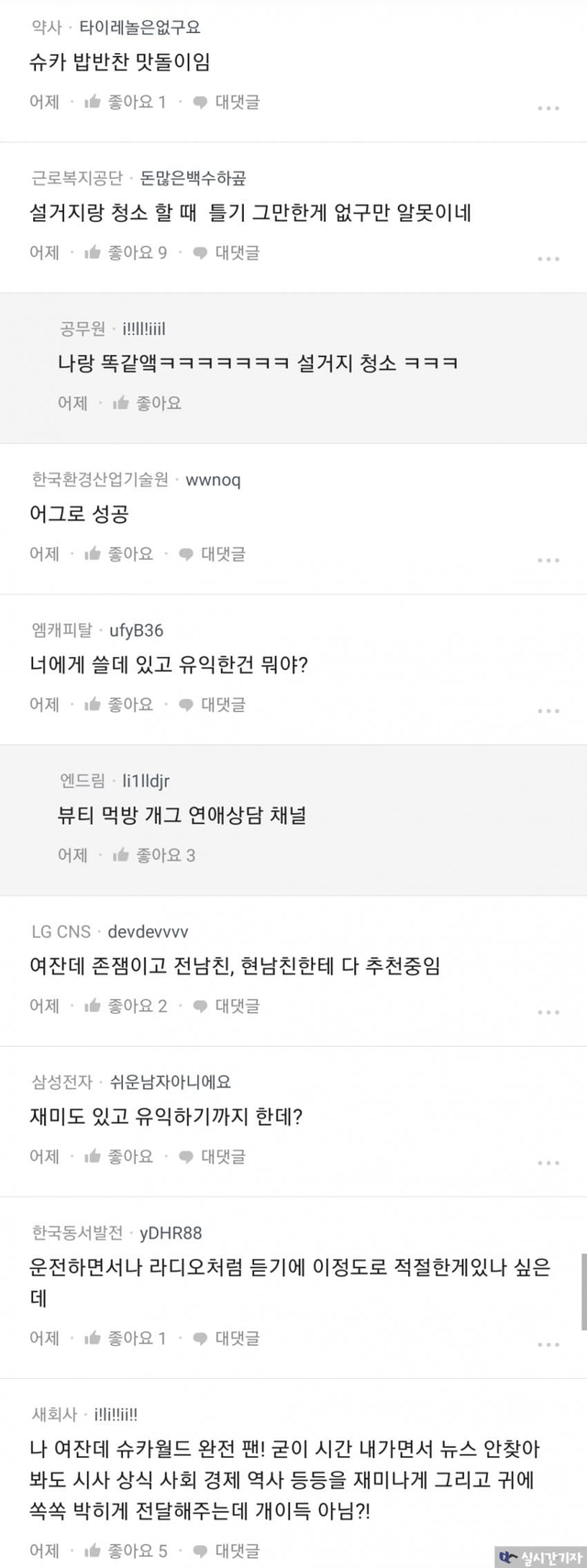
Task: Open overflow menu on 타이레놀은없구요's comment
Action: (548, 108)
